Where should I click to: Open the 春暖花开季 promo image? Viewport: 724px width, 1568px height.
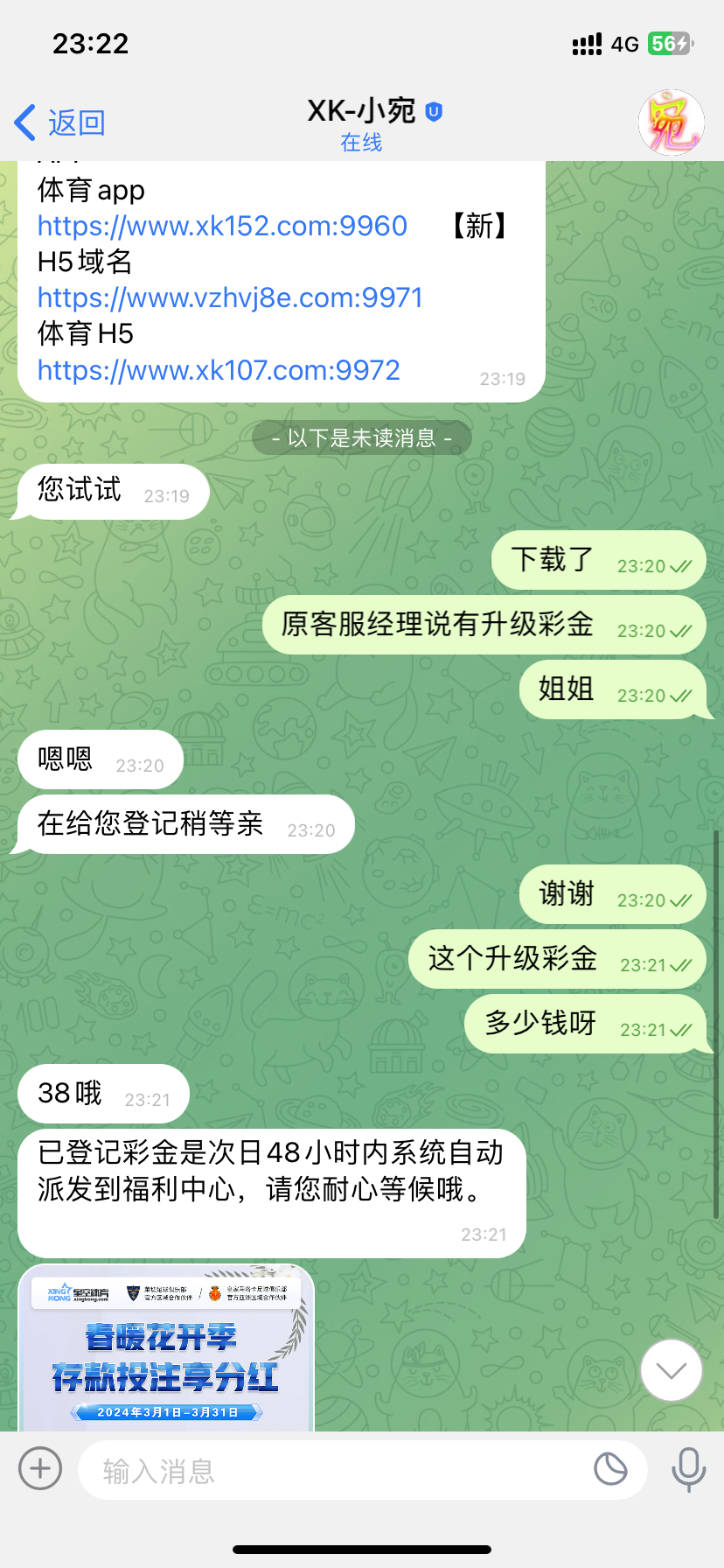click(x=166, y=1348)
